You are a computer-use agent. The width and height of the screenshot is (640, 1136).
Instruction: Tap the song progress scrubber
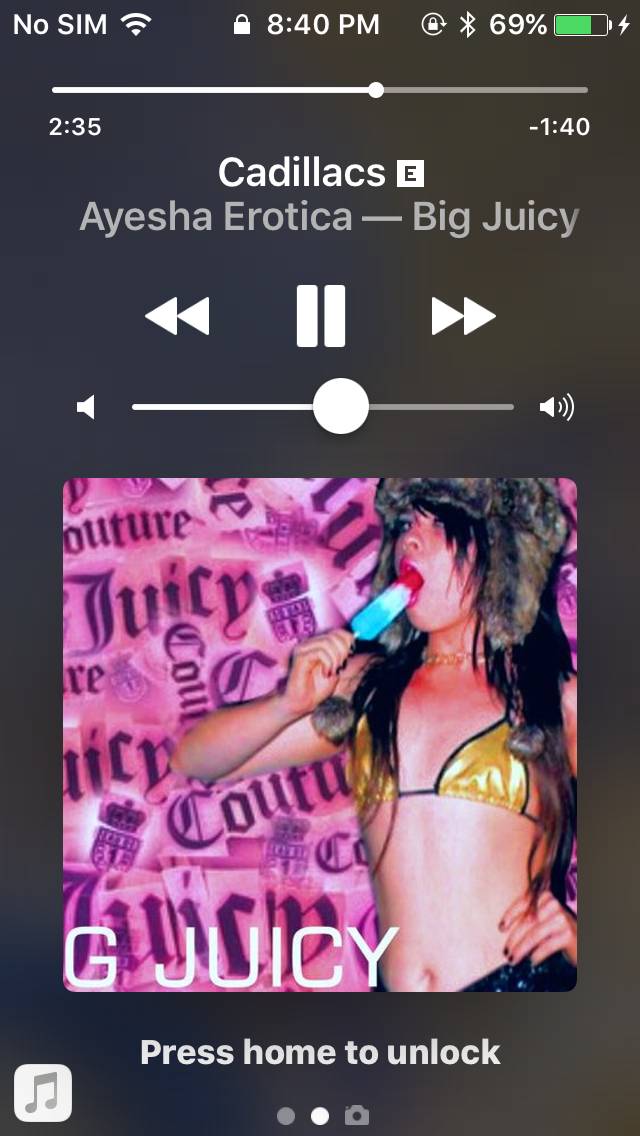tap(375, 91)
